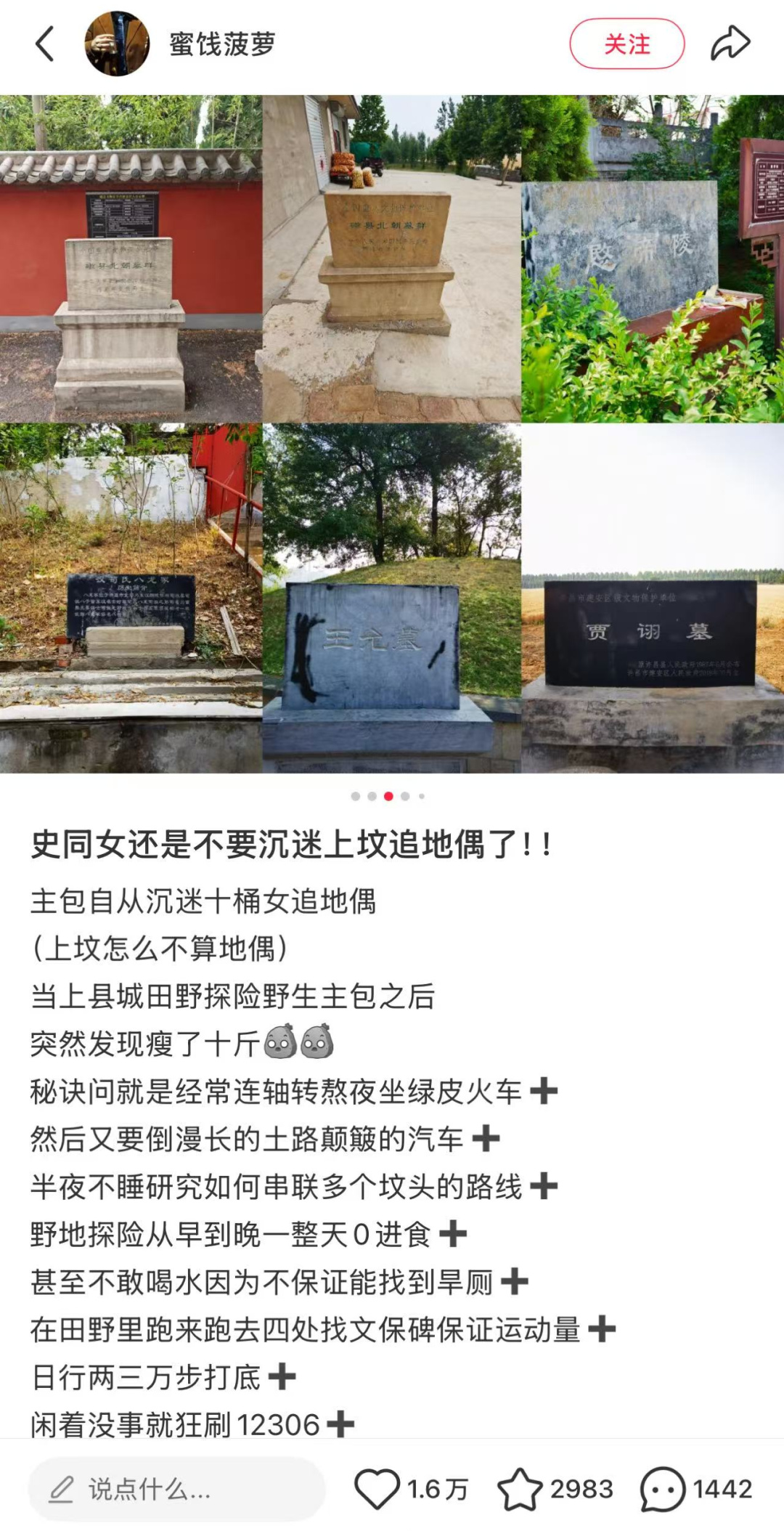Open the post's photo collage
This screenshot has width=784, height=1531.
pos(392,434)
